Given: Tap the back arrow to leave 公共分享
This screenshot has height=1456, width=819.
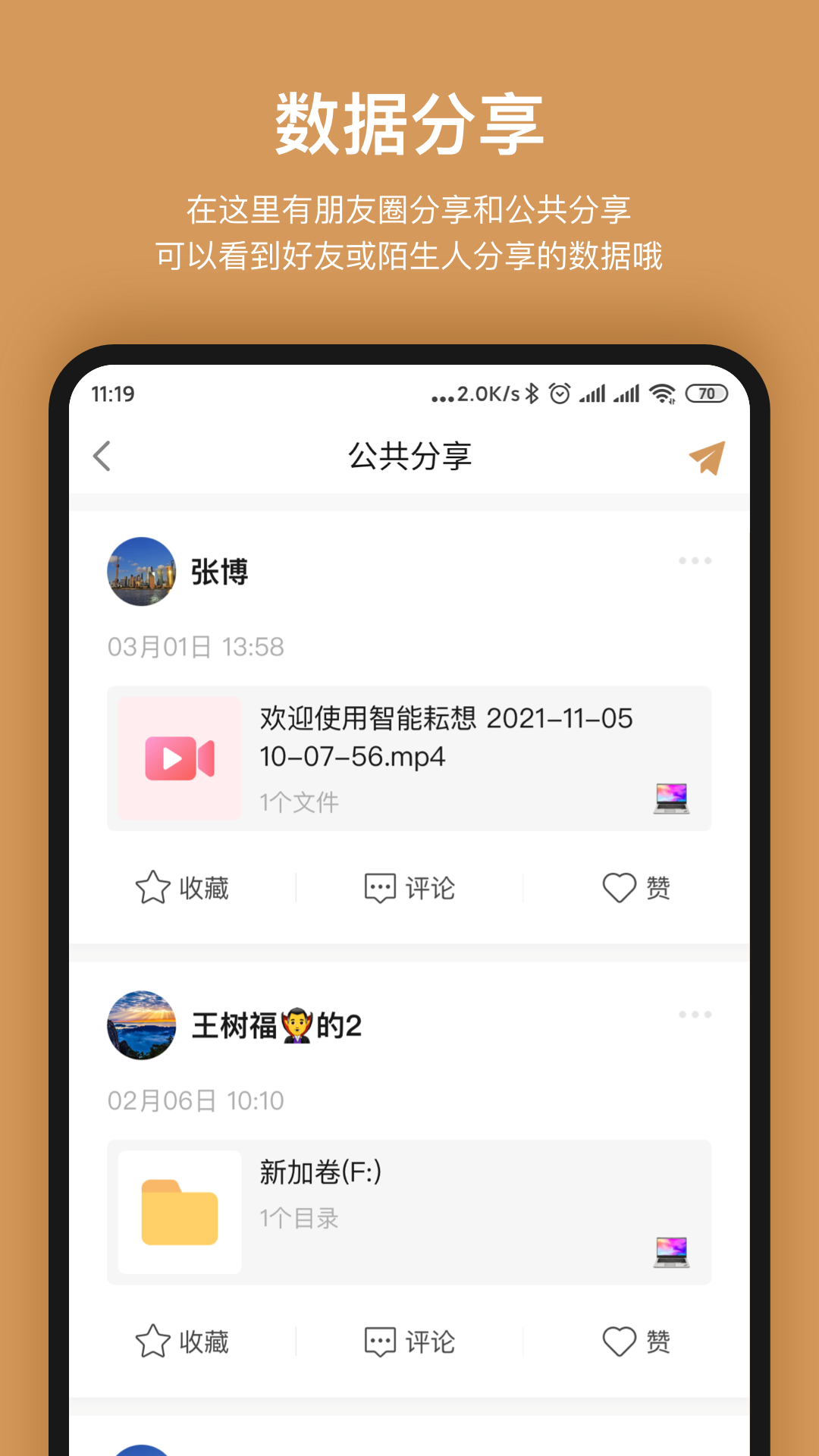Looking at the screenshot, I should [x=104, y=457].
